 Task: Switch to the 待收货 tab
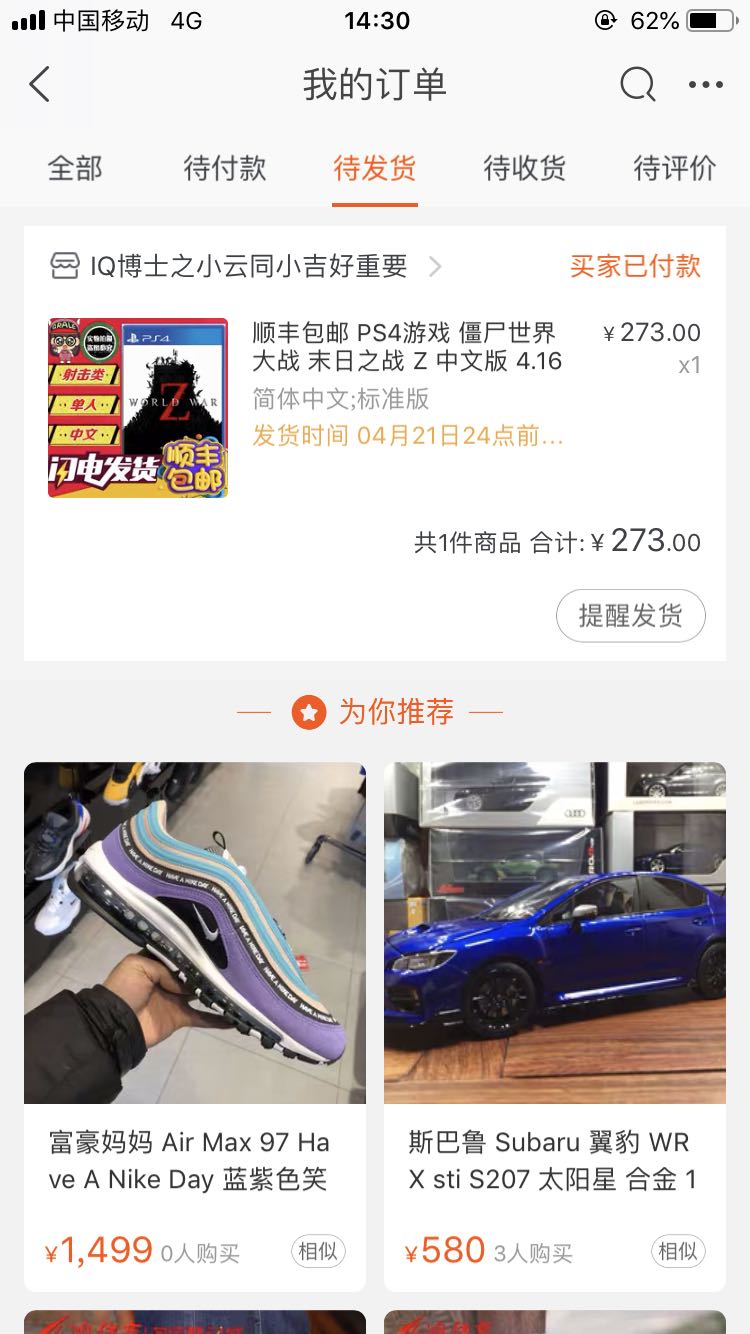point(525,168)
